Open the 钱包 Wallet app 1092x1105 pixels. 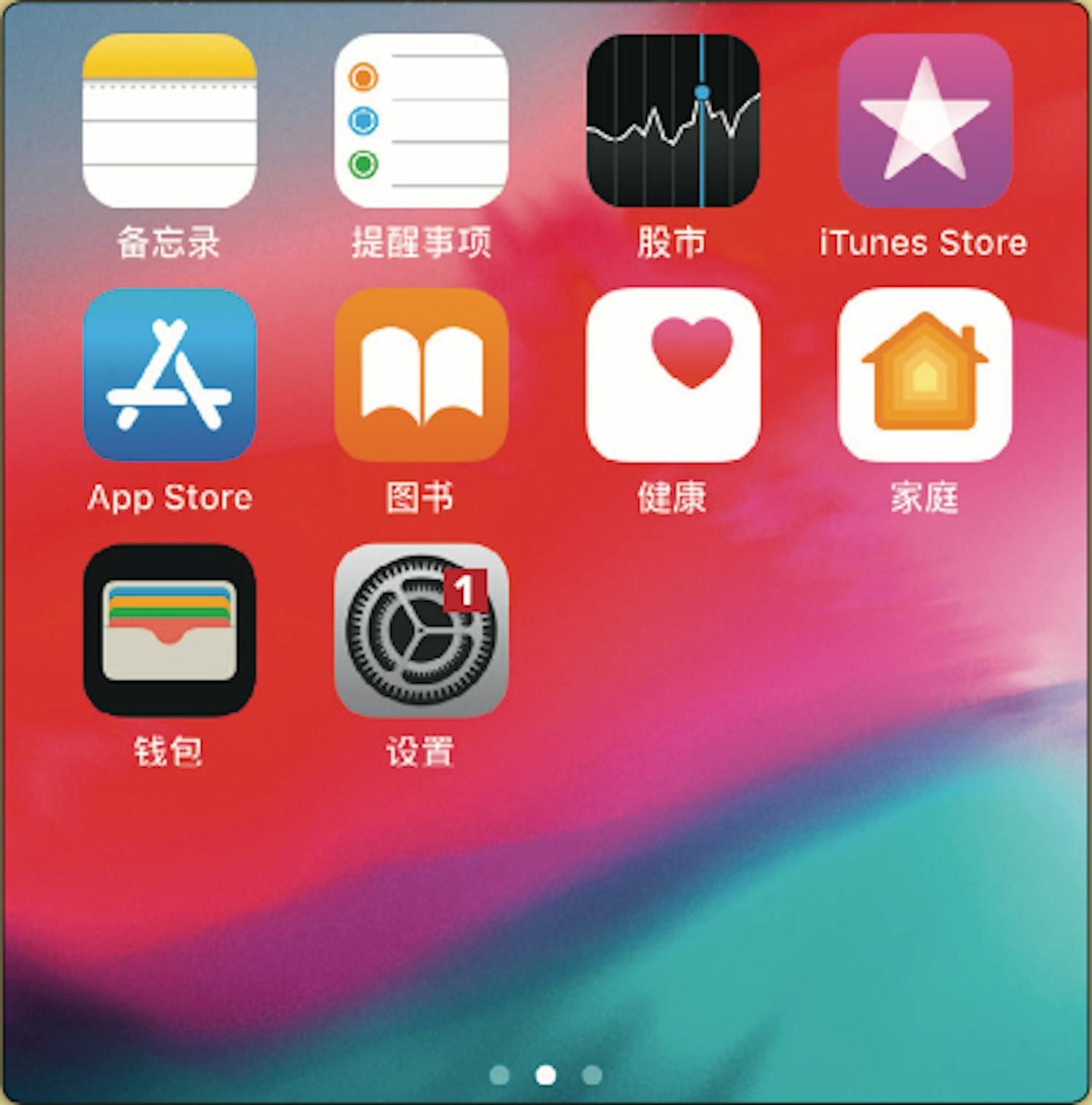click(169, 630)
